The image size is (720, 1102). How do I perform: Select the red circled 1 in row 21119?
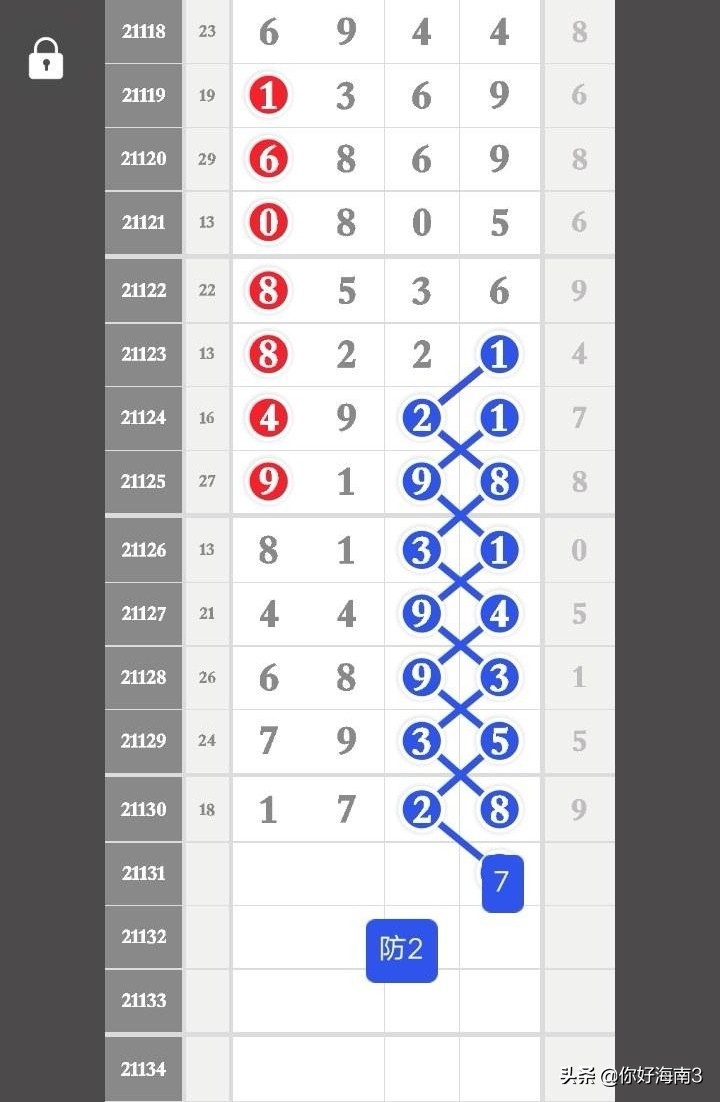(x=267, y=95)
